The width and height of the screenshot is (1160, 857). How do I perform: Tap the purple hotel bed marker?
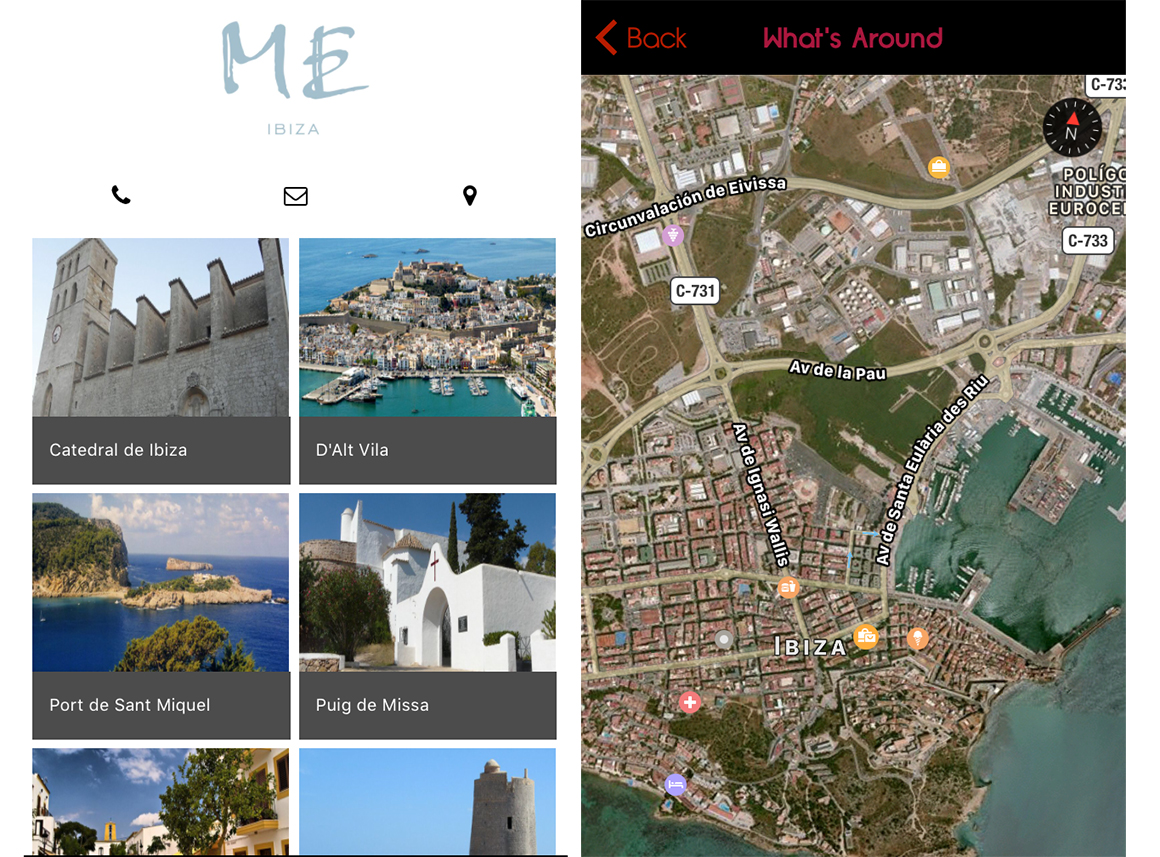point(676,784)
